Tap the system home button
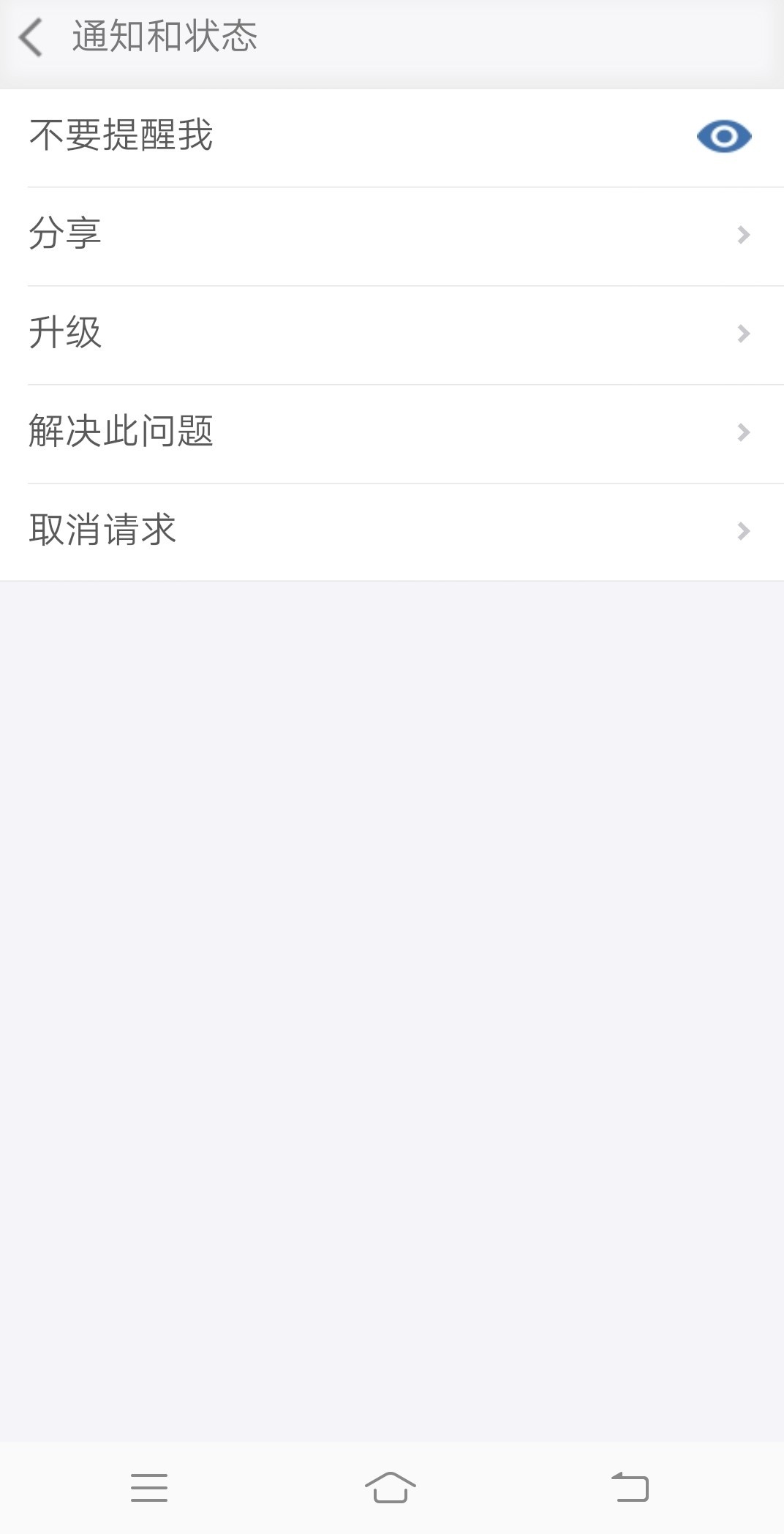This screenshot has width=784, height=1534. tap(391, 1488)
